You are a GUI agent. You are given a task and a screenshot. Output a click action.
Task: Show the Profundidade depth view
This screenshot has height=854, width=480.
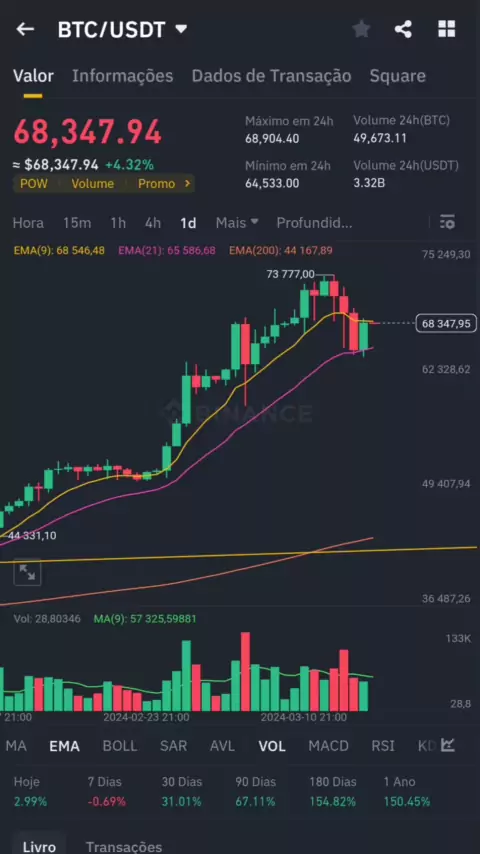[x=314, y=223]
